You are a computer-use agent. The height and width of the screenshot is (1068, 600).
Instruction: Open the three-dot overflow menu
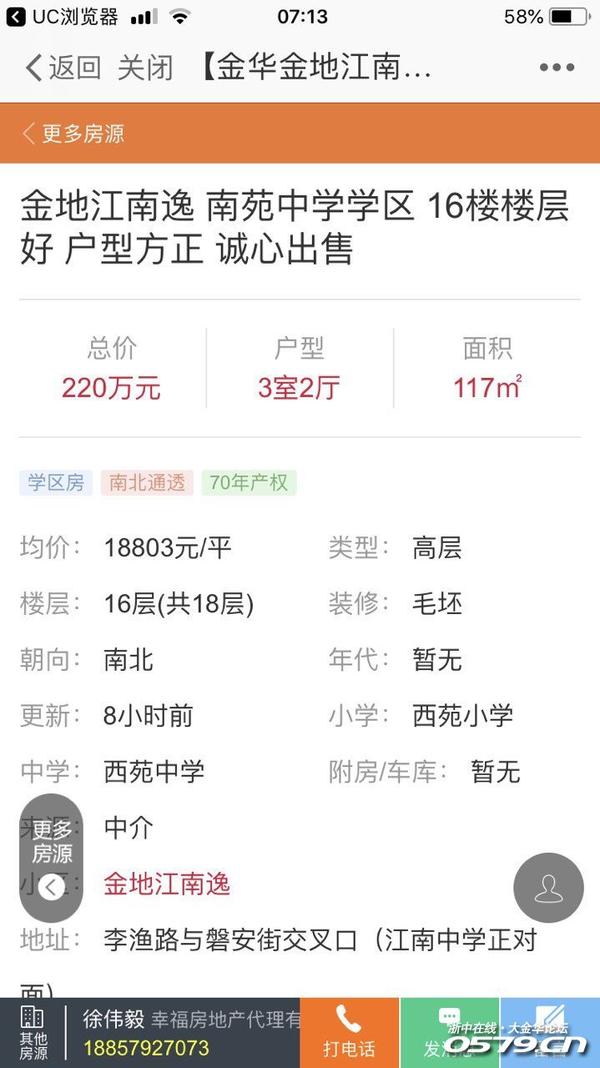[x=556, y=68]
